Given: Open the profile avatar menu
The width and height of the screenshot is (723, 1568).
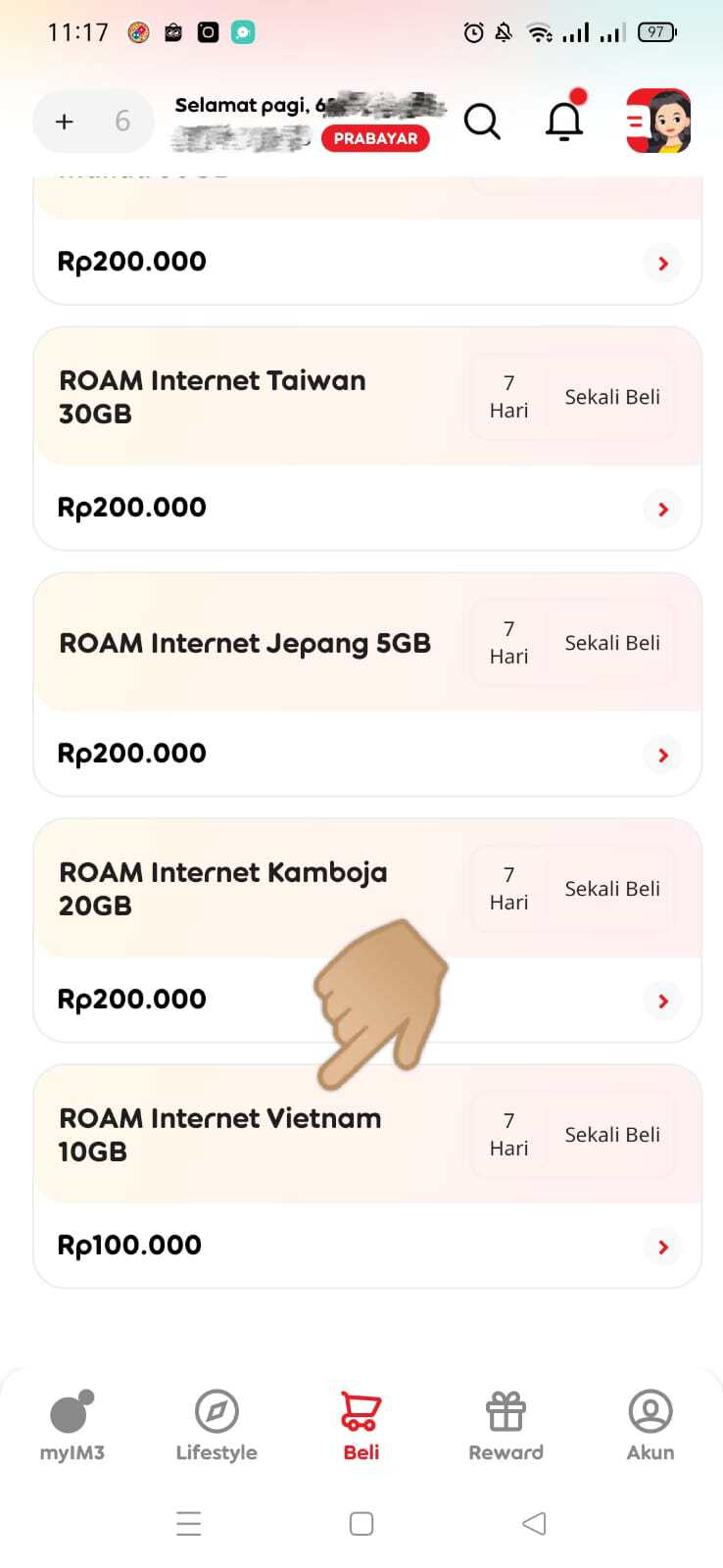Looking at the screenshot, I should point(658,122).
